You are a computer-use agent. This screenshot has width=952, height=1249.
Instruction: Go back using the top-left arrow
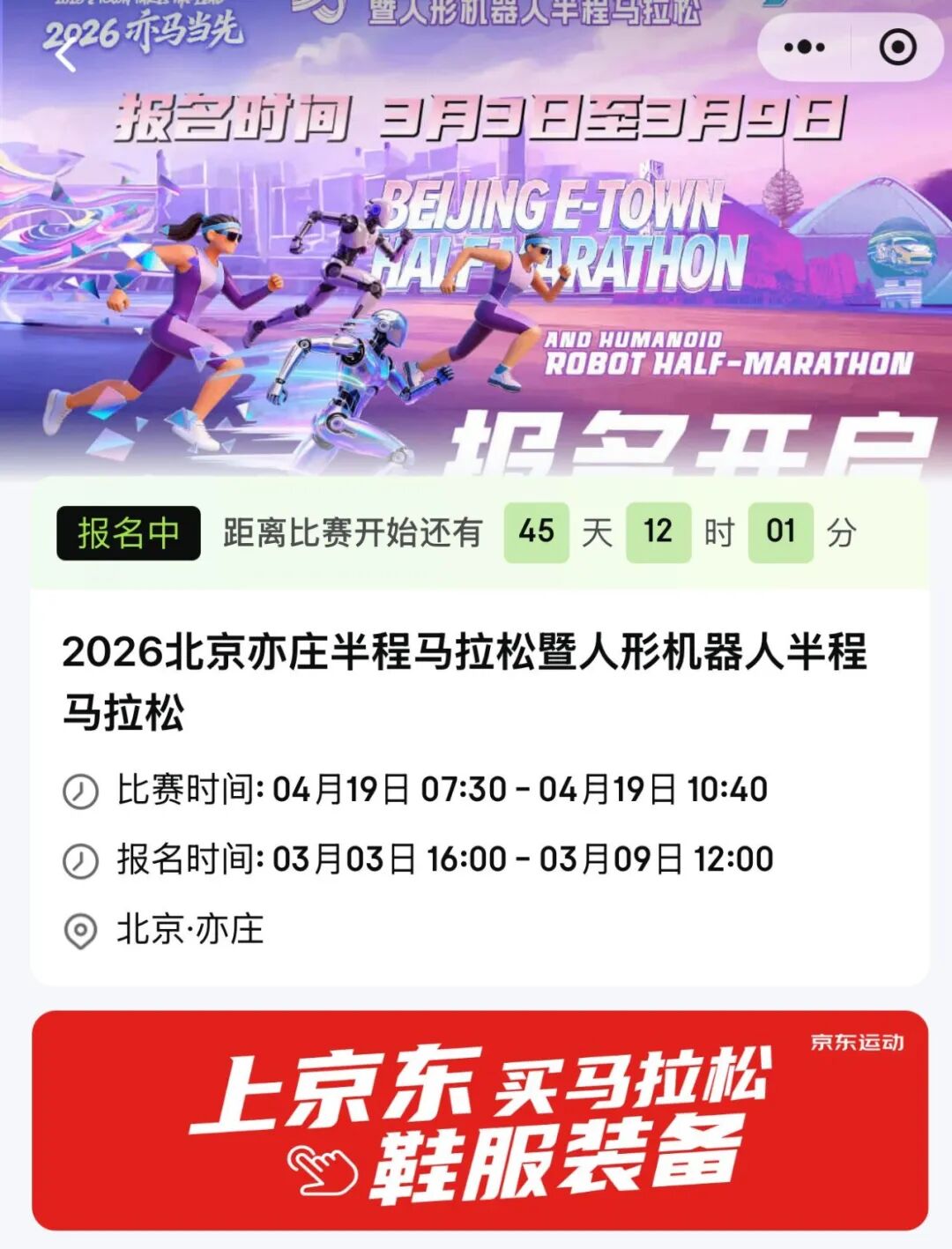[x=66, y=54]
